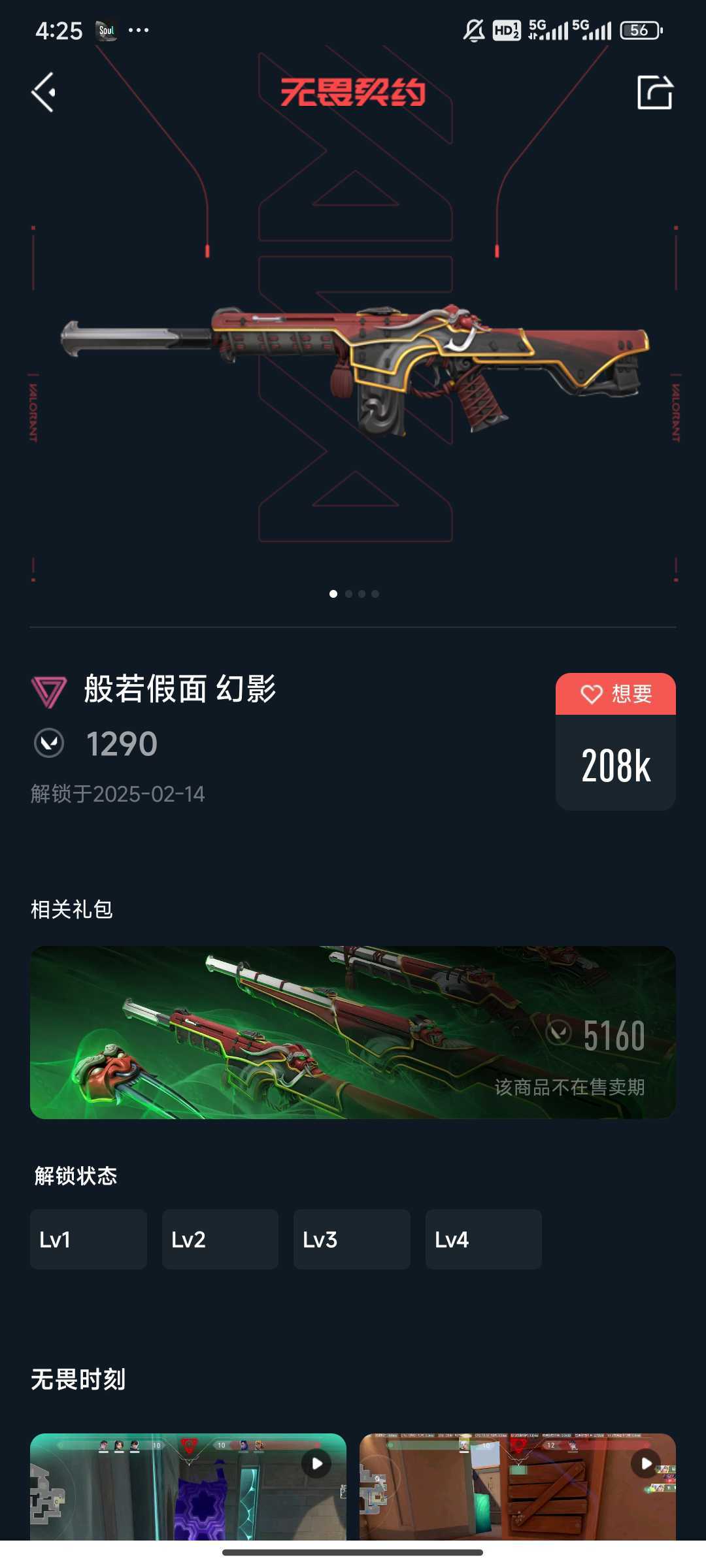
Task: Share this weapon skin page
Action: pos(654,92)
